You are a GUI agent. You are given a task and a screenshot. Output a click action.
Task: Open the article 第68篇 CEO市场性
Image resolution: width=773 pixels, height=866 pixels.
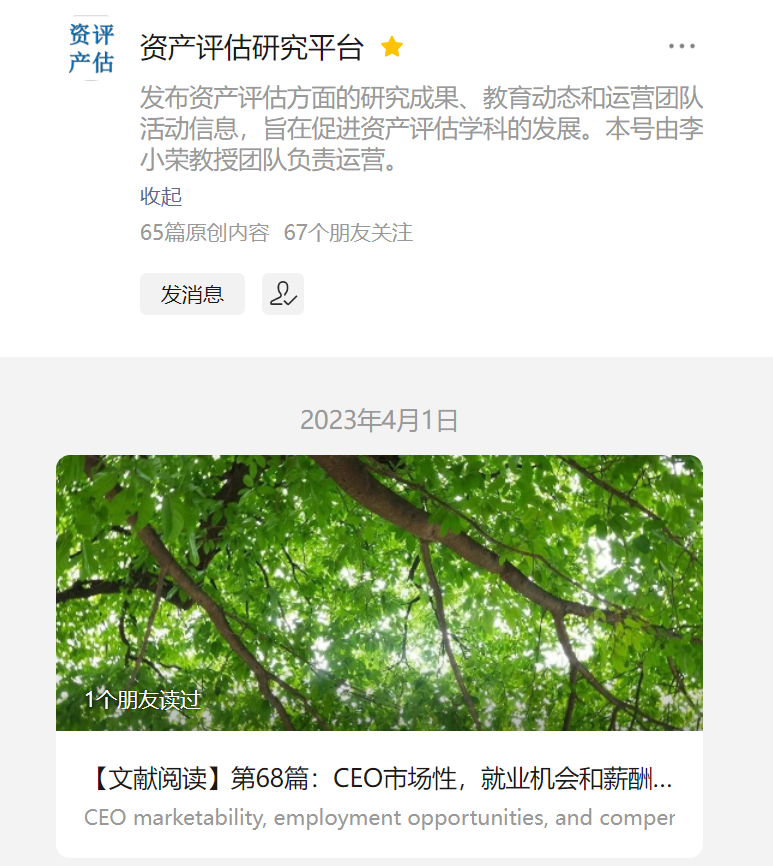(x=380, y=779)
